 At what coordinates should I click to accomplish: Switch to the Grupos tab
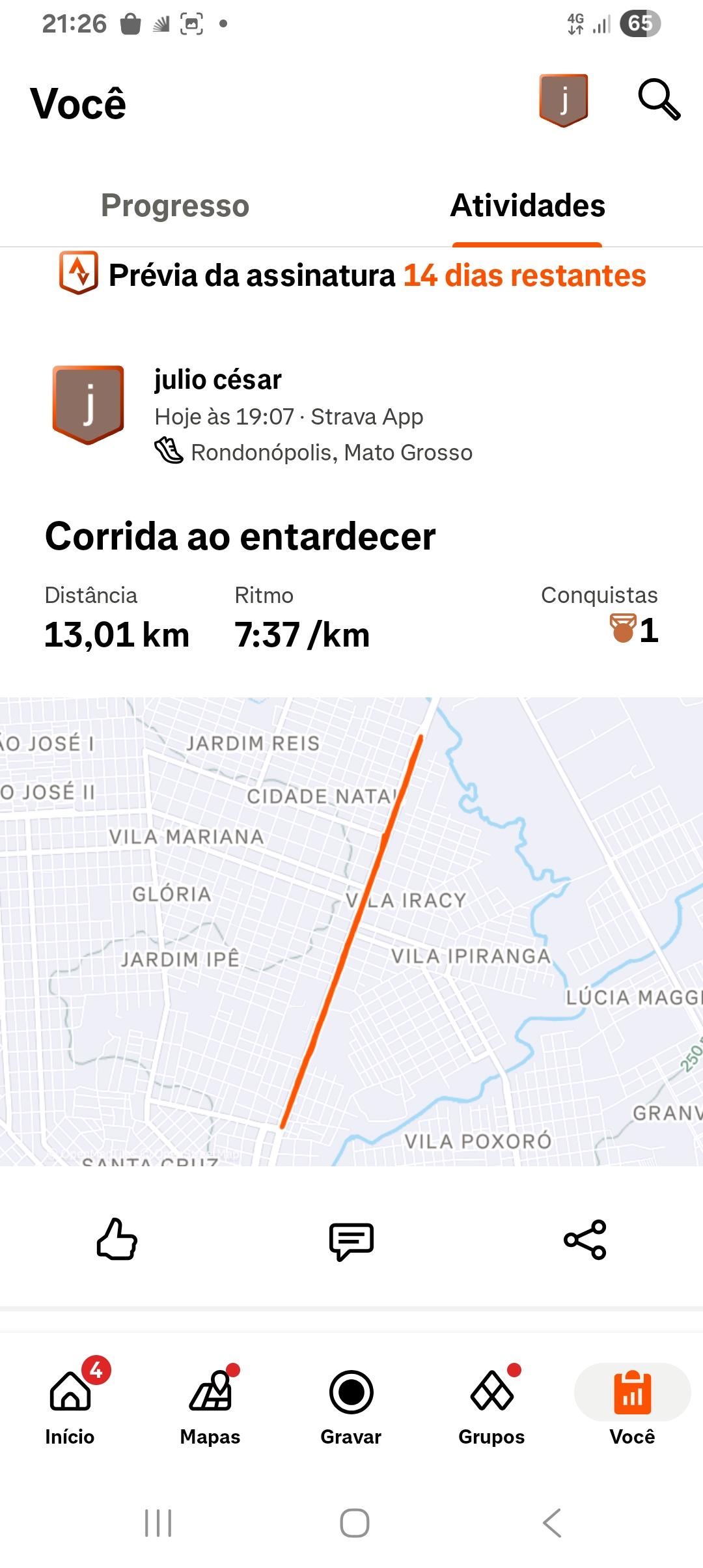pos(491,1405)
